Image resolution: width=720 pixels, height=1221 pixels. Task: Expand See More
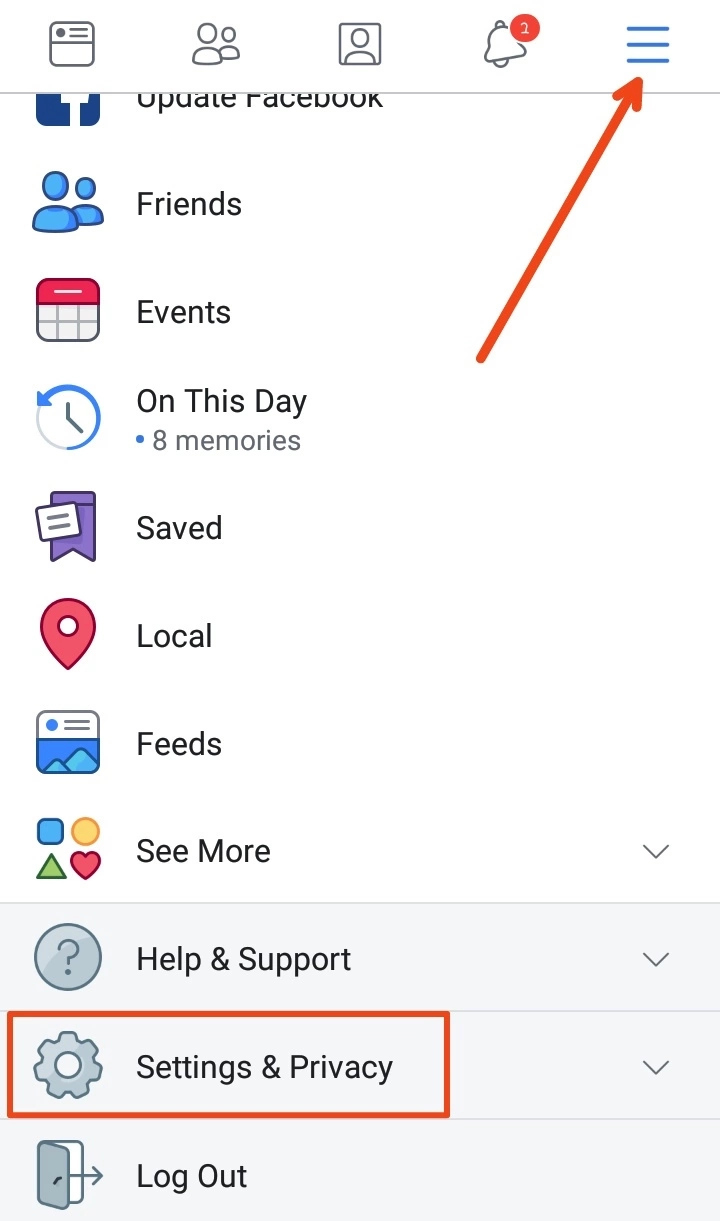coord(360,851)
